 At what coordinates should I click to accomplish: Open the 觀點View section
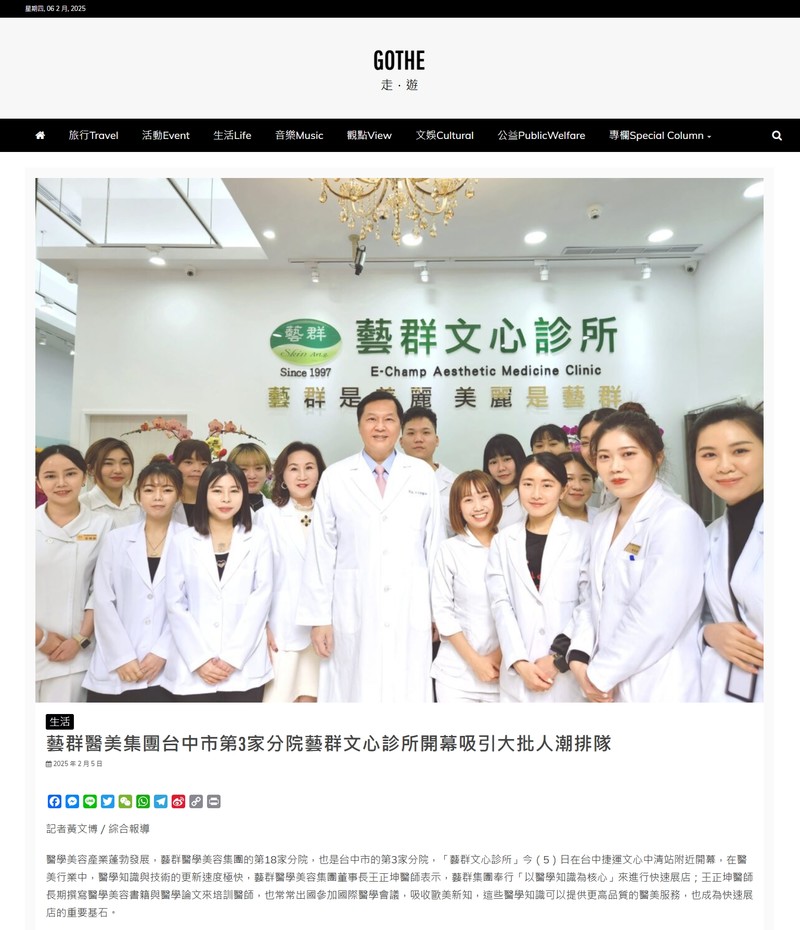pos(369,136)
